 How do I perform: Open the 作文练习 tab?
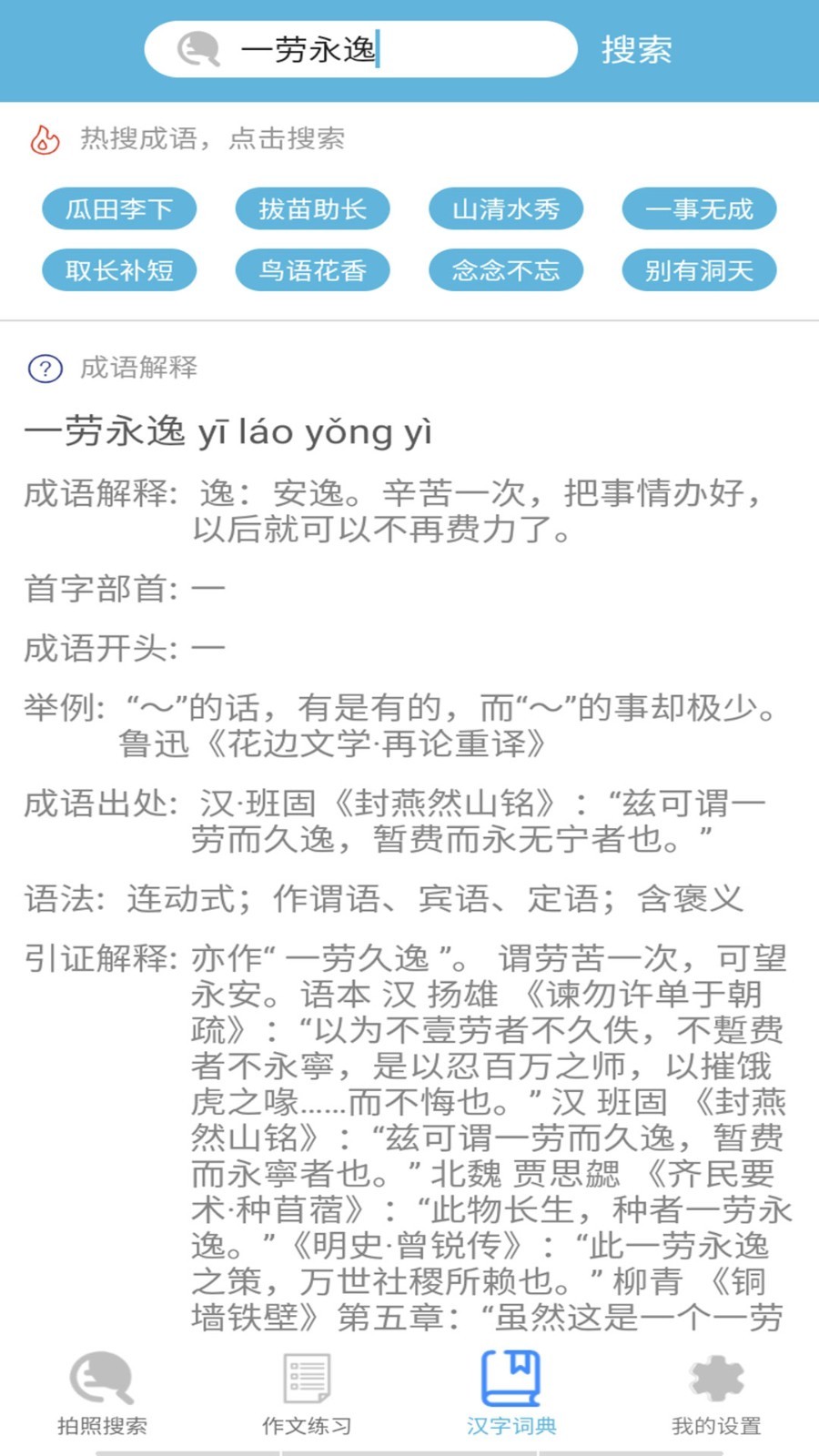tap(307, 1393)
